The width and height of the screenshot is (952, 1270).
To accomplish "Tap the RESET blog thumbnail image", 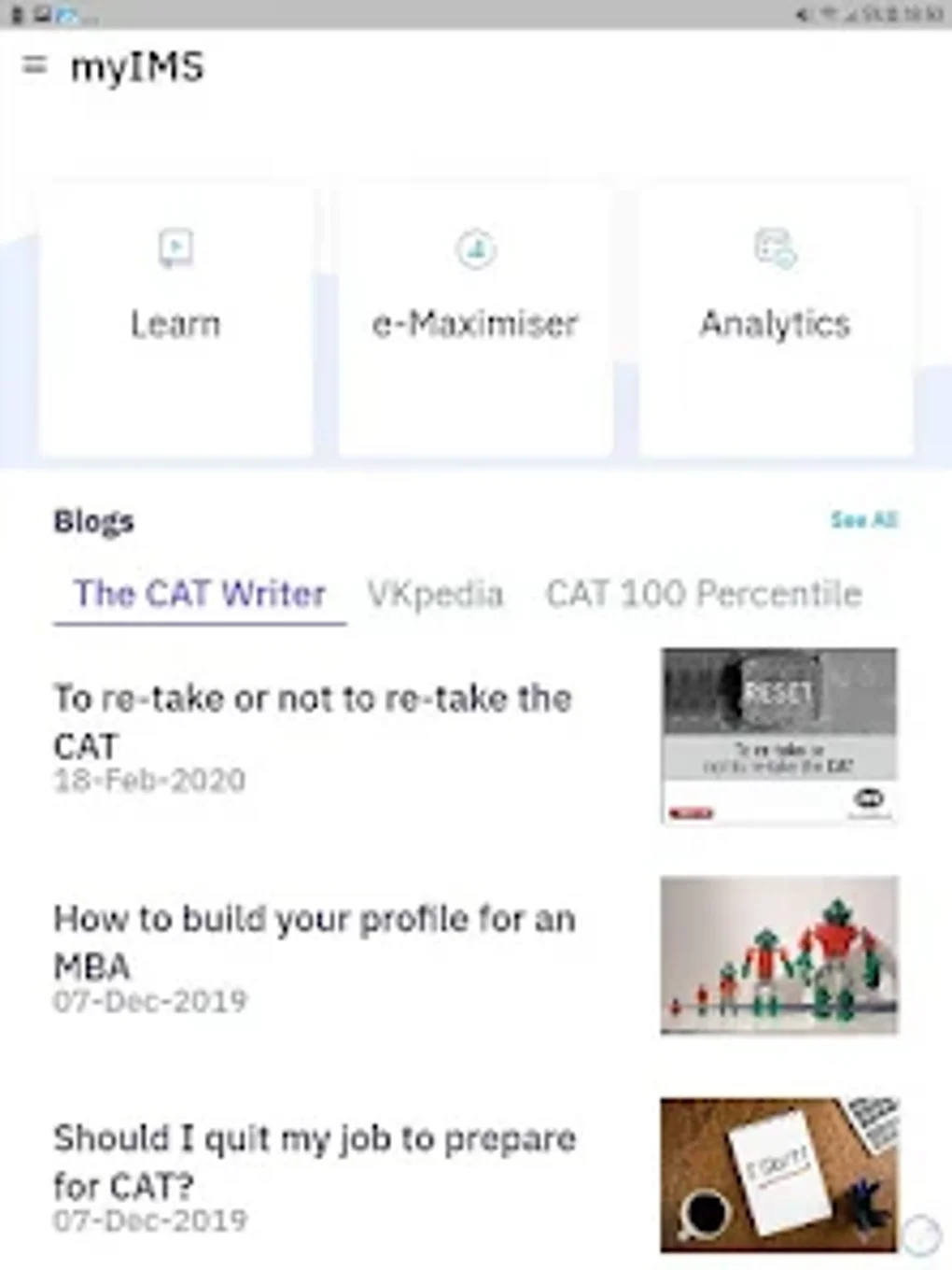I will coord(778,734).
